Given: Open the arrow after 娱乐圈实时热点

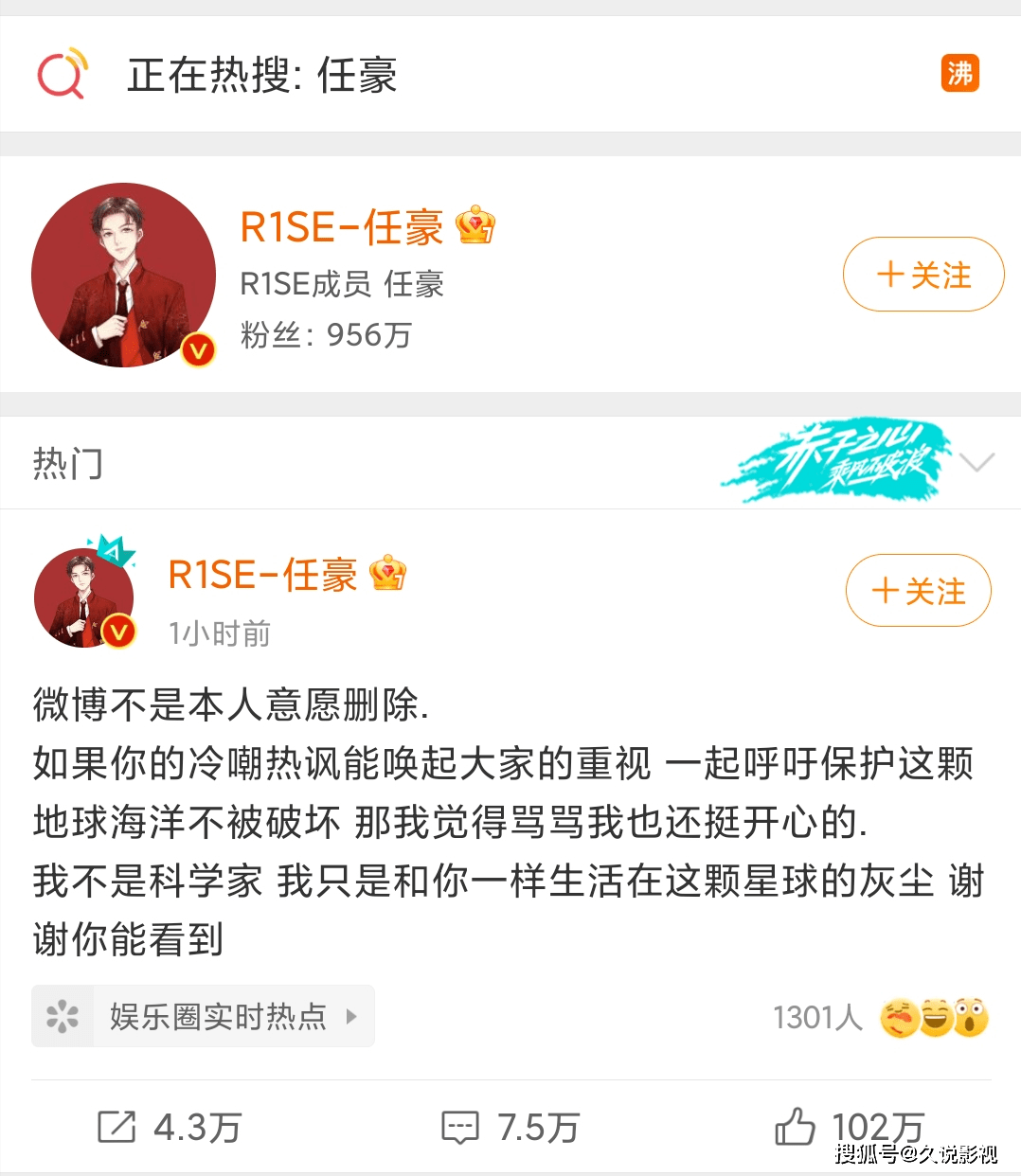Looking at the screenshot, I should pos(352,1016).
